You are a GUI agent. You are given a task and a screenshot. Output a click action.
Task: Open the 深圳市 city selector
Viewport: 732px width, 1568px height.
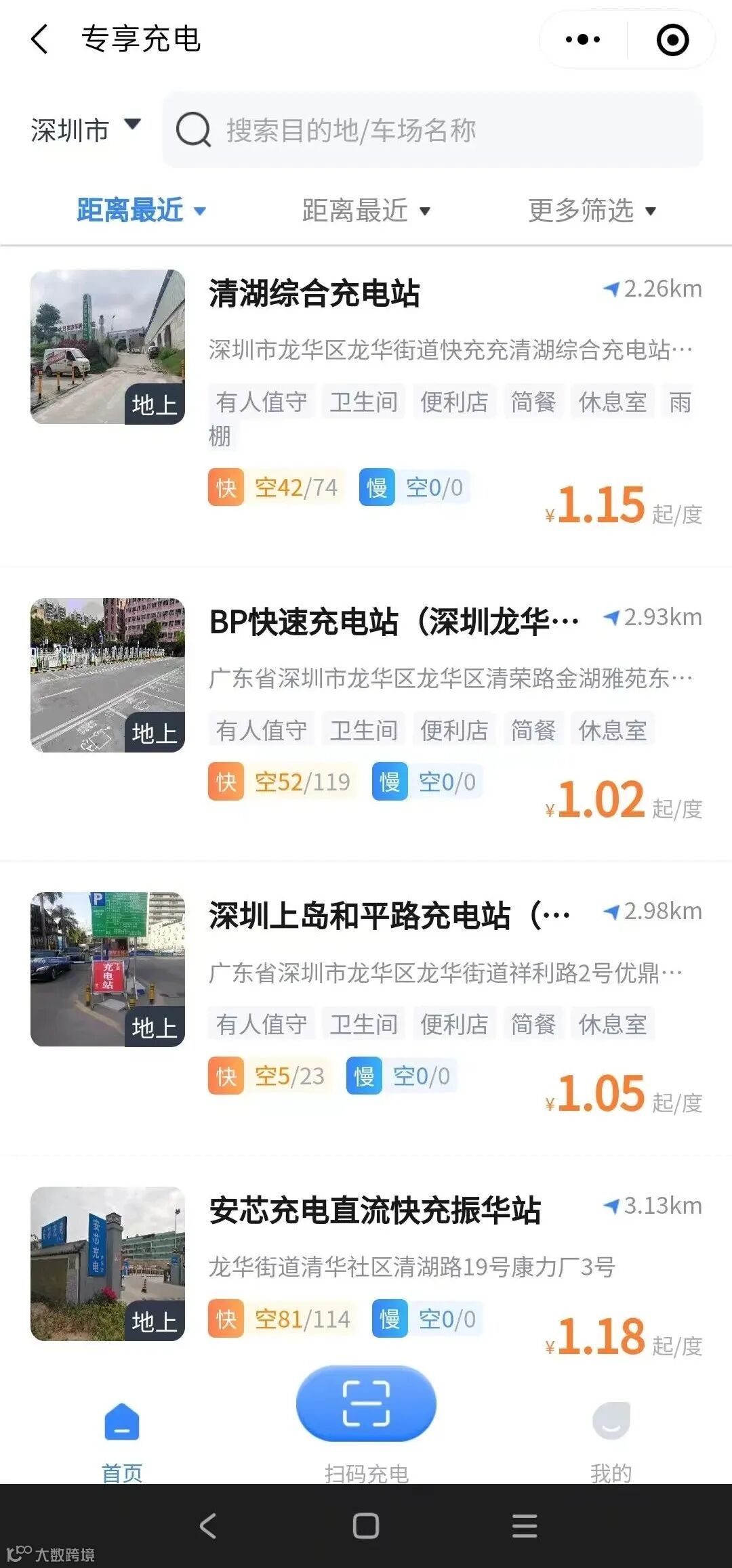[85, 129]
